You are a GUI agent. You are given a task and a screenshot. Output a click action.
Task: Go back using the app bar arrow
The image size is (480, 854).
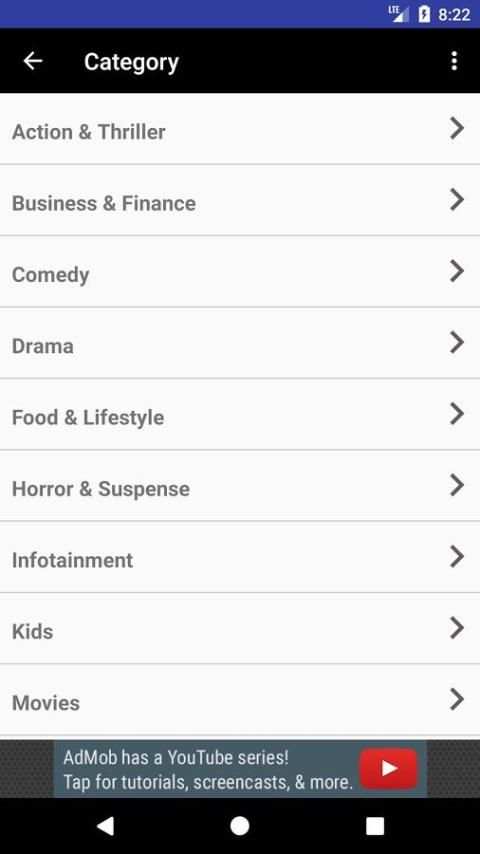tap(33, 61)
